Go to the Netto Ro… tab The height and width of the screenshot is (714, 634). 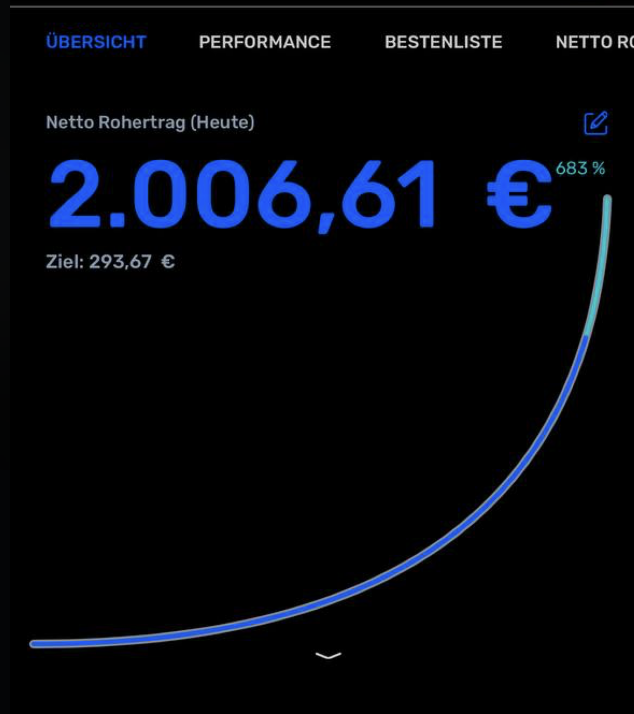click(594, 42)
